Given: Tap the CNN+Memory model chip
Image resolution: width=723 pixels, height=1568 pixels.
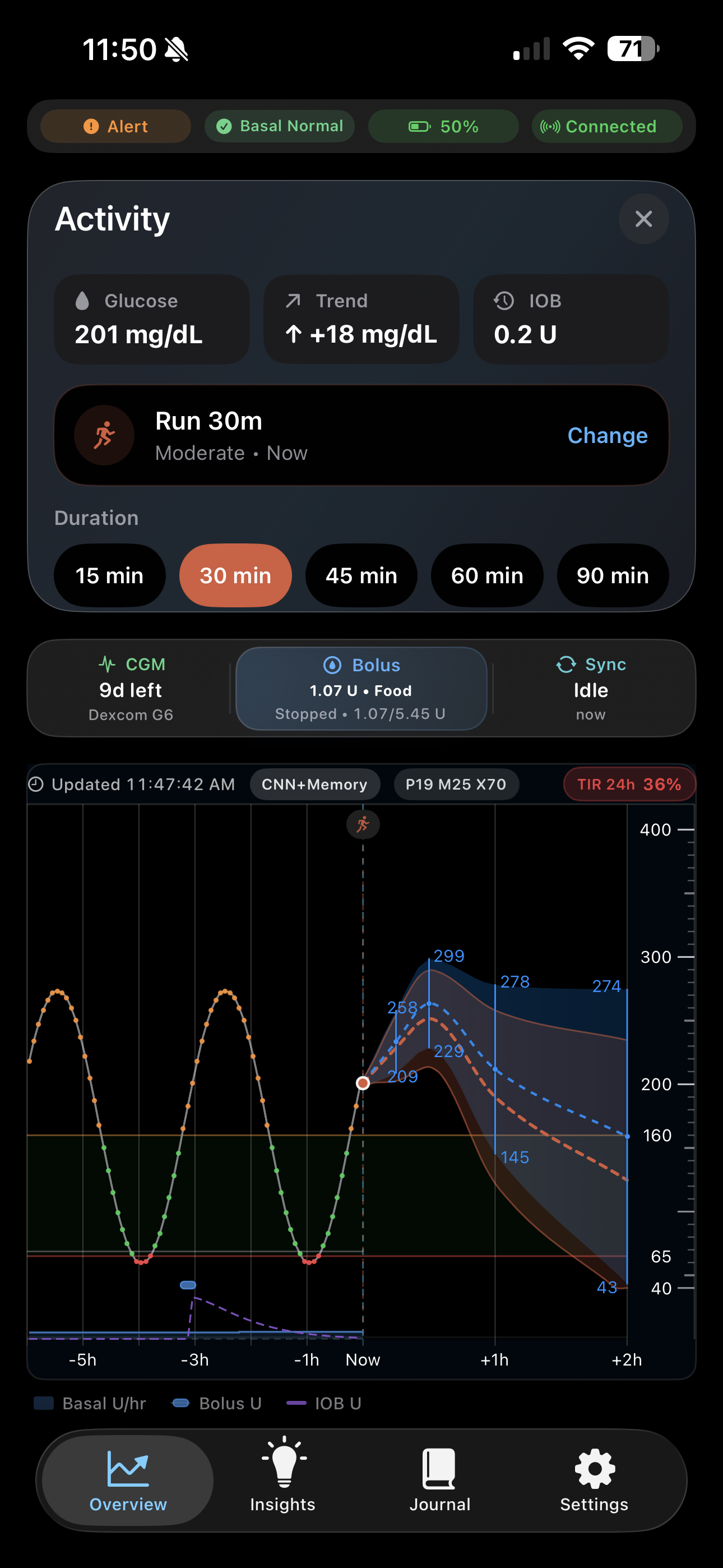Looking at the screenshot, I should point(314,784).
